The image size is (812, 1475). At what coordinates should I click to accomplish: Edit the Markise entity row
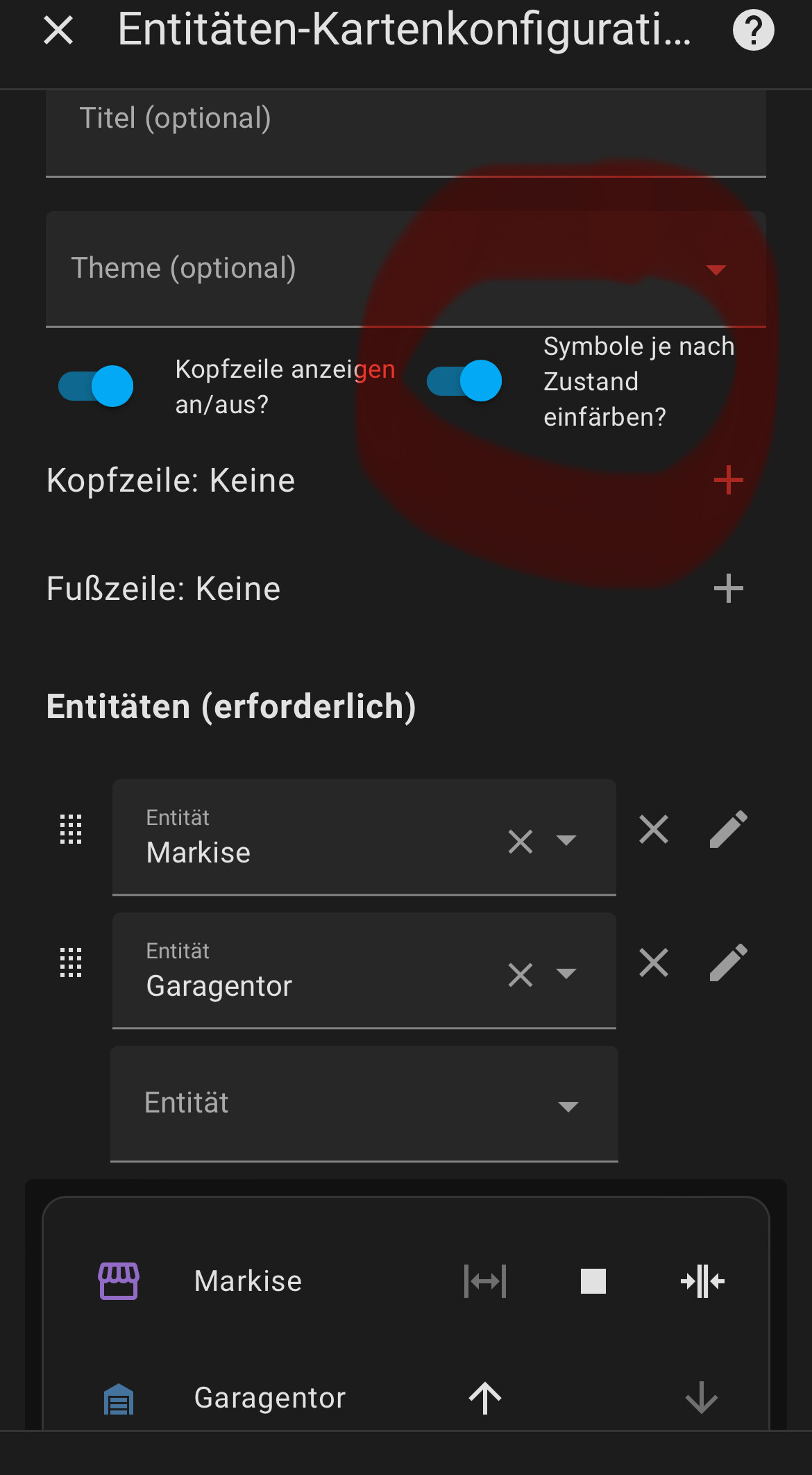point(728,829)
